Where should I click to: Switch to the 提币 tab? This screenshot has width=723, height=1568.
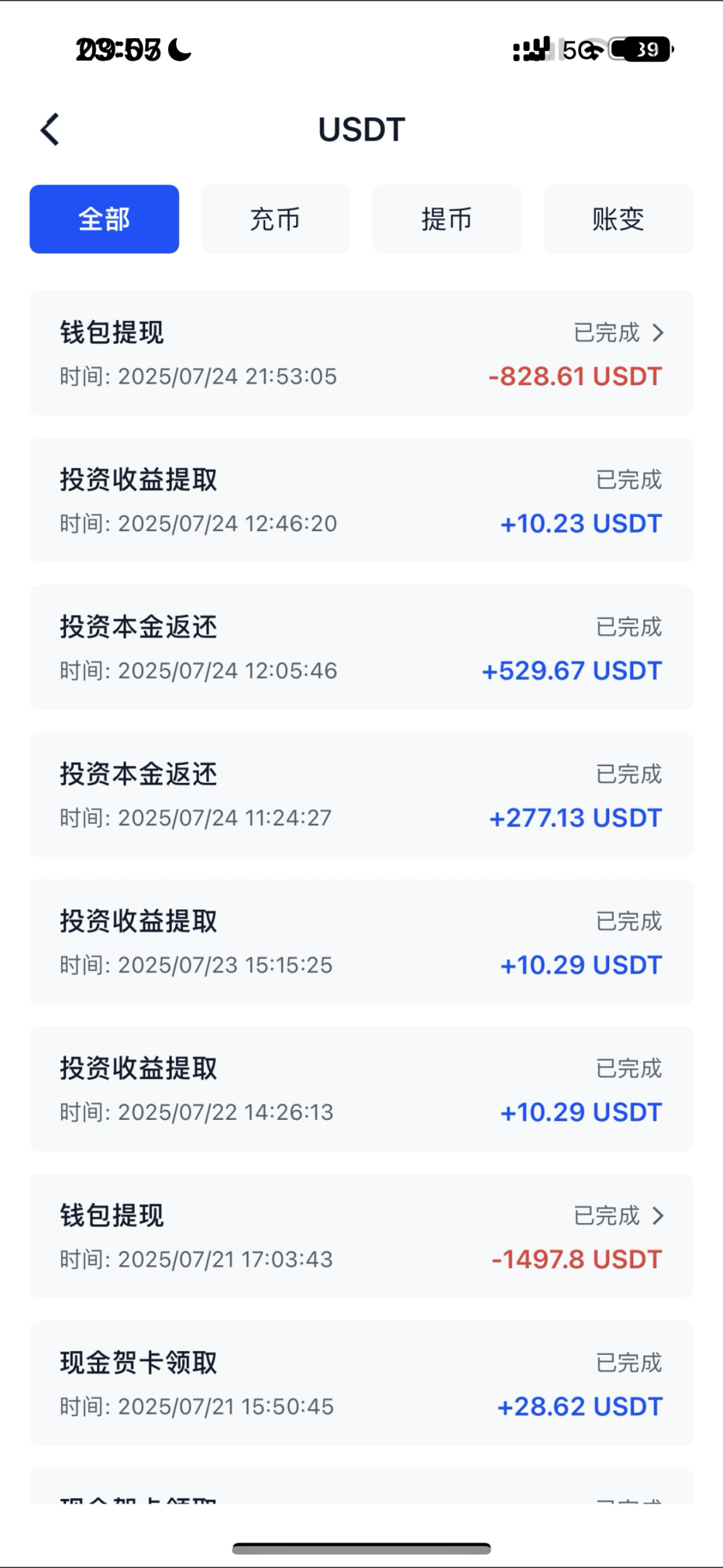(x=447, y=218)
